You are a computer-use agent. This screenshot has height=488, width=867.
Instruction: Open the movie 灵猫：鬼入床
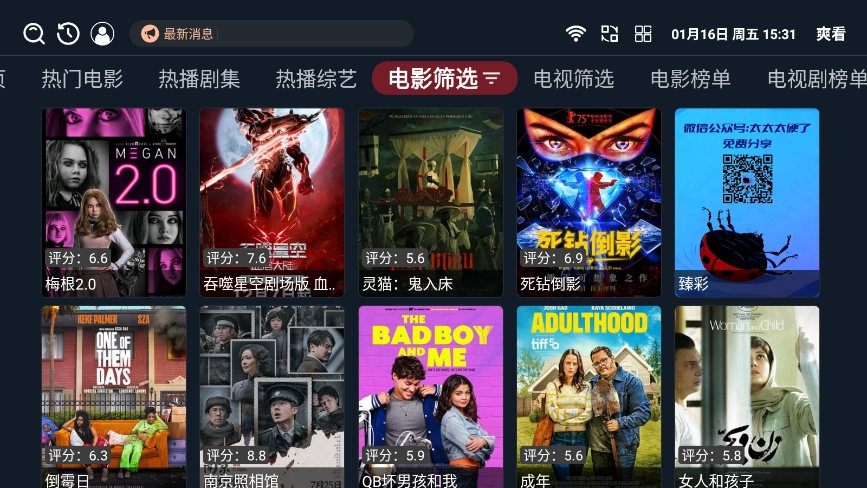[430, 202]
